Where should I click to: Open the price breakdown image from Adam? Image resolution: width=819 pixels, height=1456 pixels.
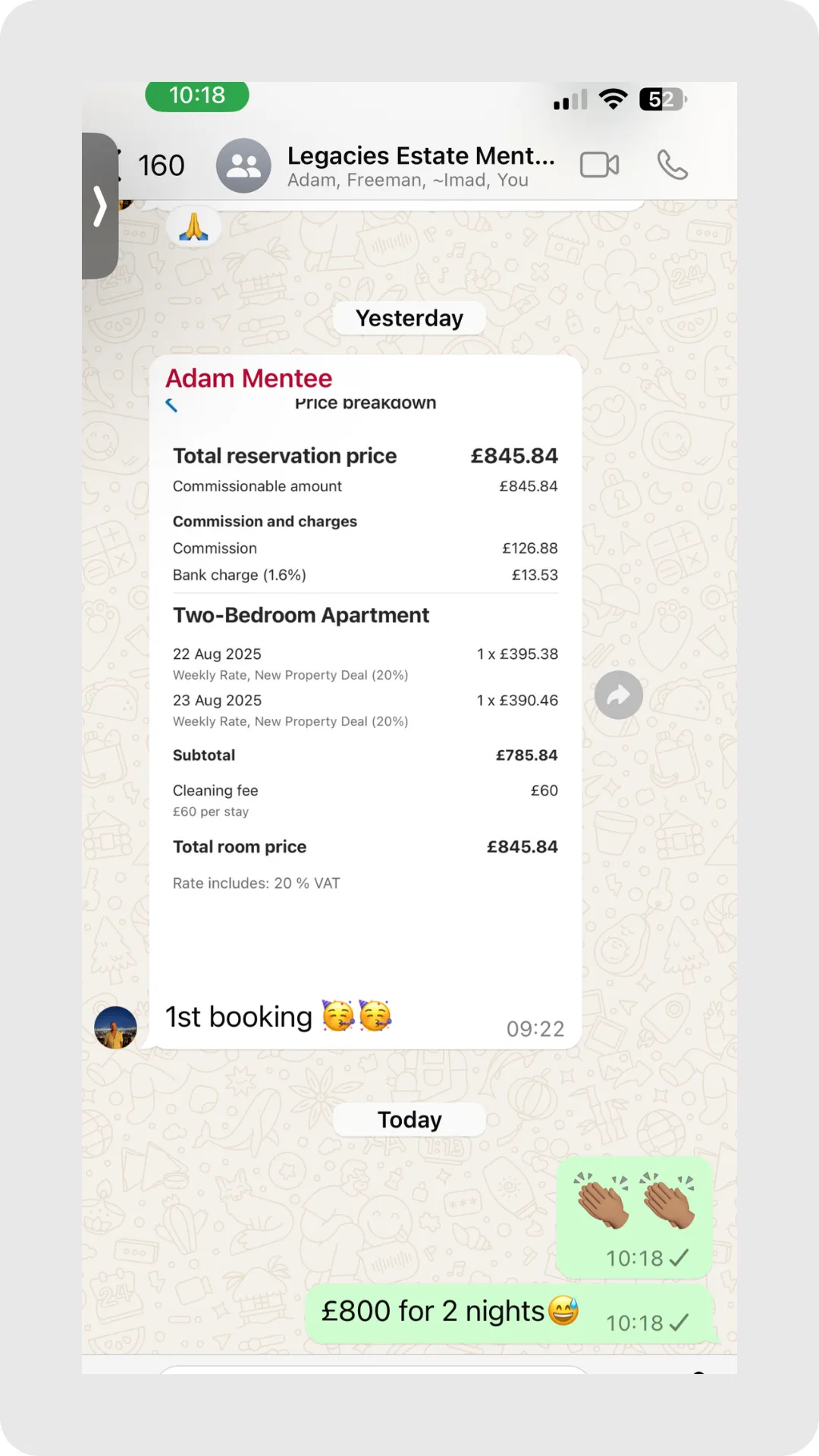tap(366, 675)
